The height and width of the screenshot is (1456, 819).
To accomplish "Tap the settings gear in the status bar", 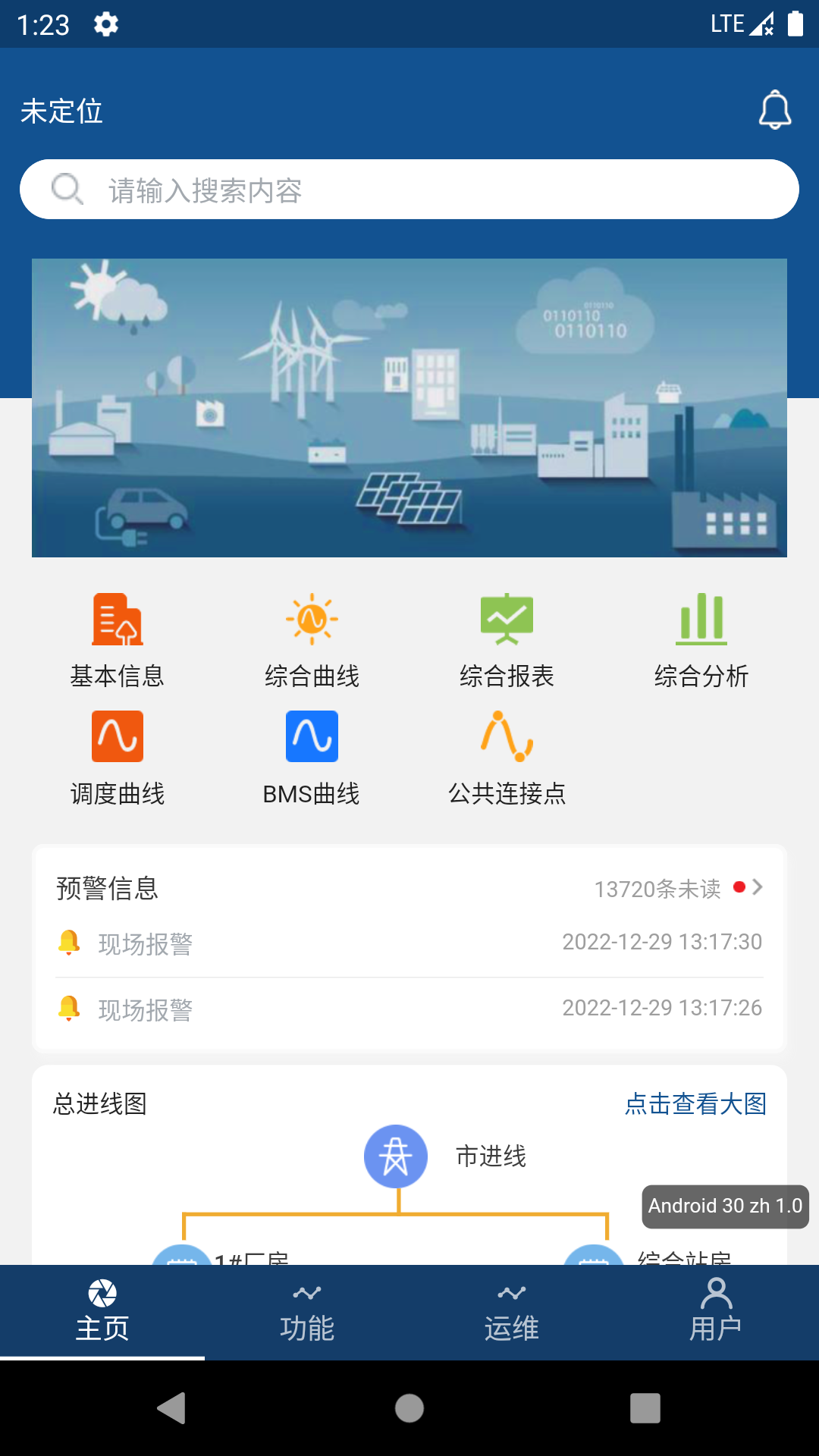I will click(105, 23).
